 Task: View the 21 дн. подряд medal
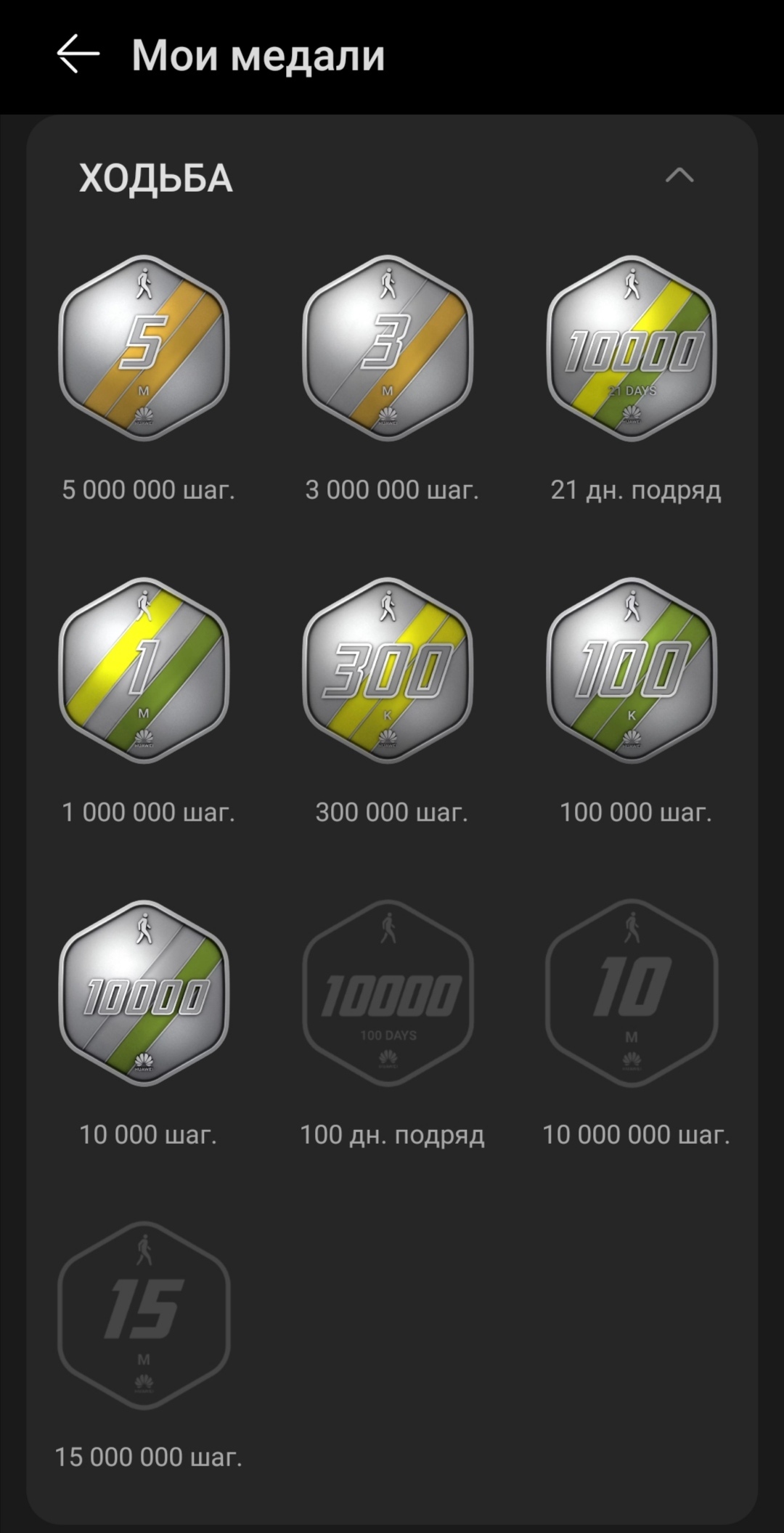click(x=632, y=348)
